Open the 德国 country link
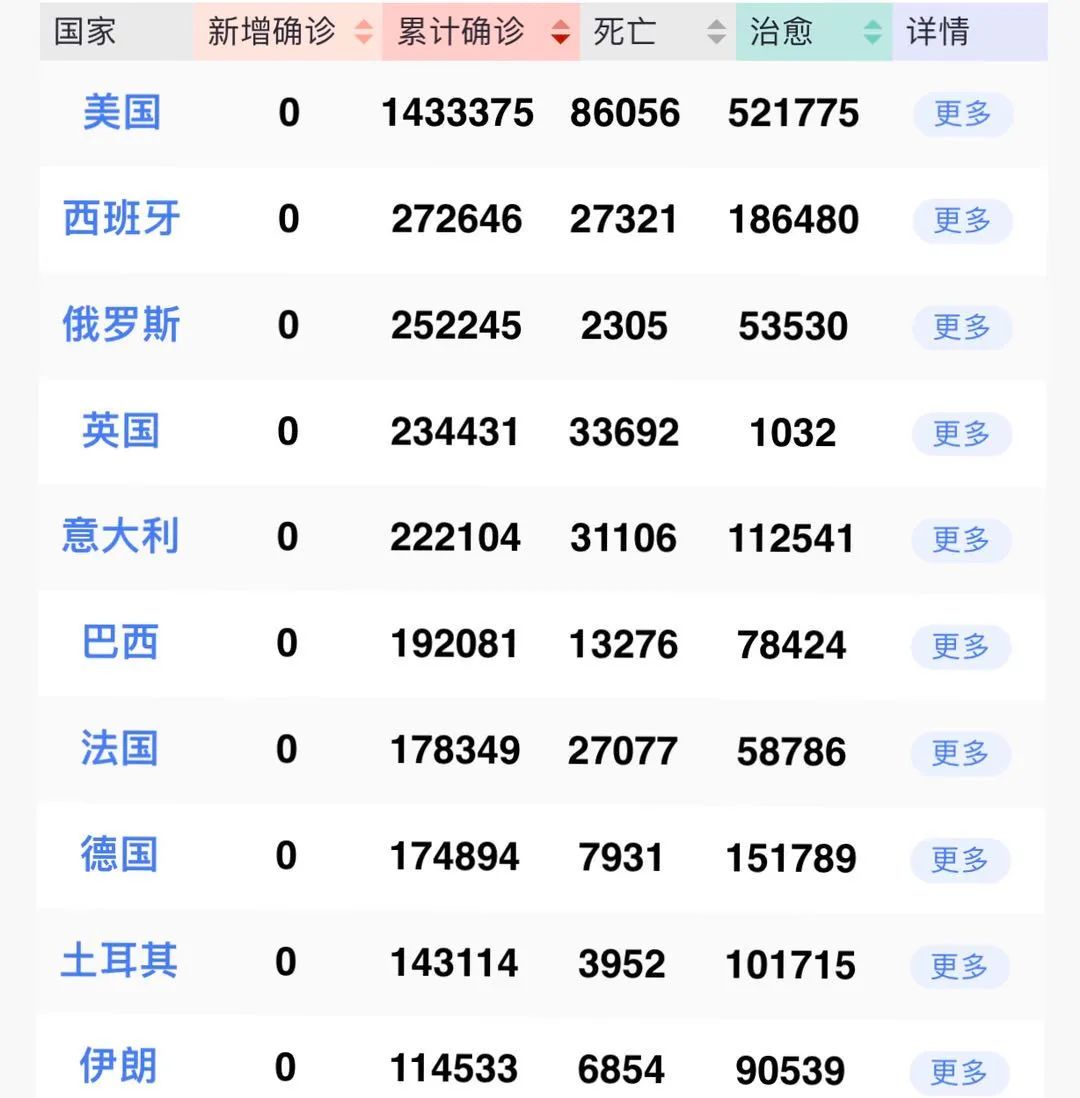Image resolution: width=1080 pixels, height=1098 pixels. (x=120, y=857)
